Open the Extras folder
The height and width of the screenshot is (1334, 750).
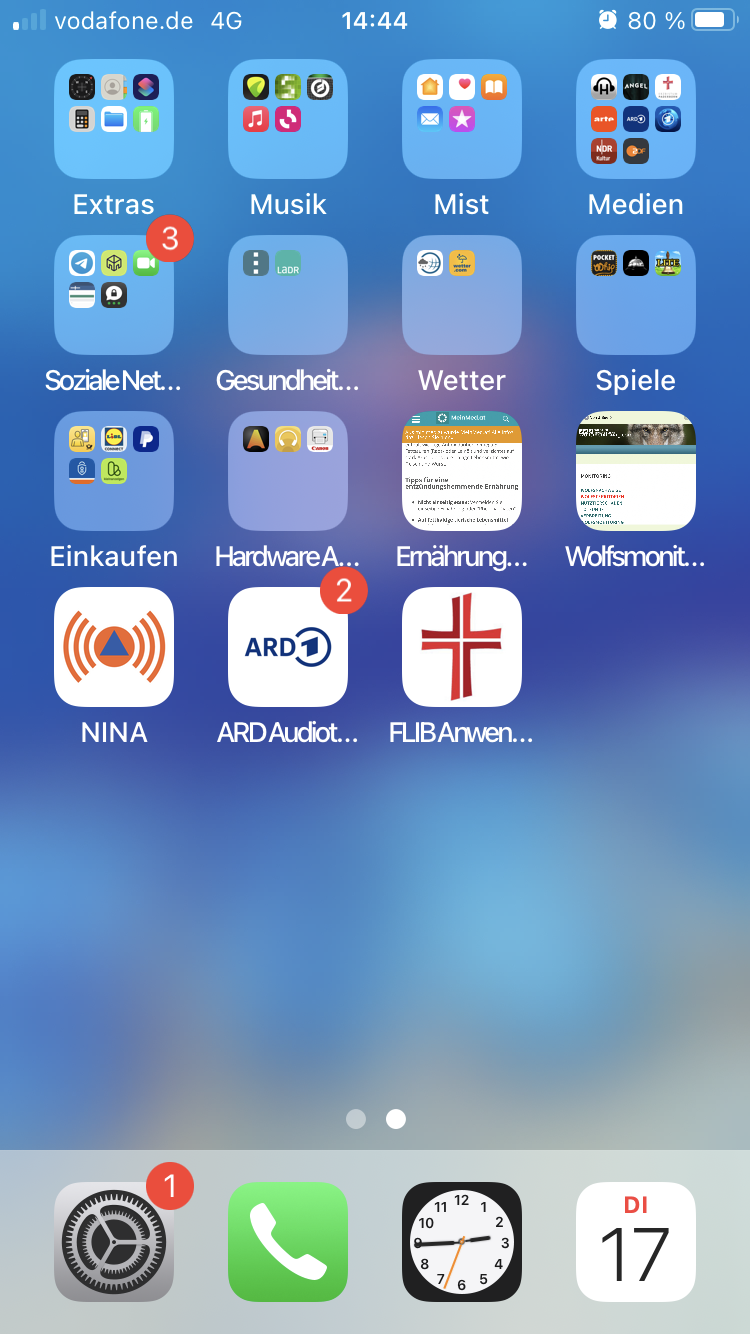114,119
